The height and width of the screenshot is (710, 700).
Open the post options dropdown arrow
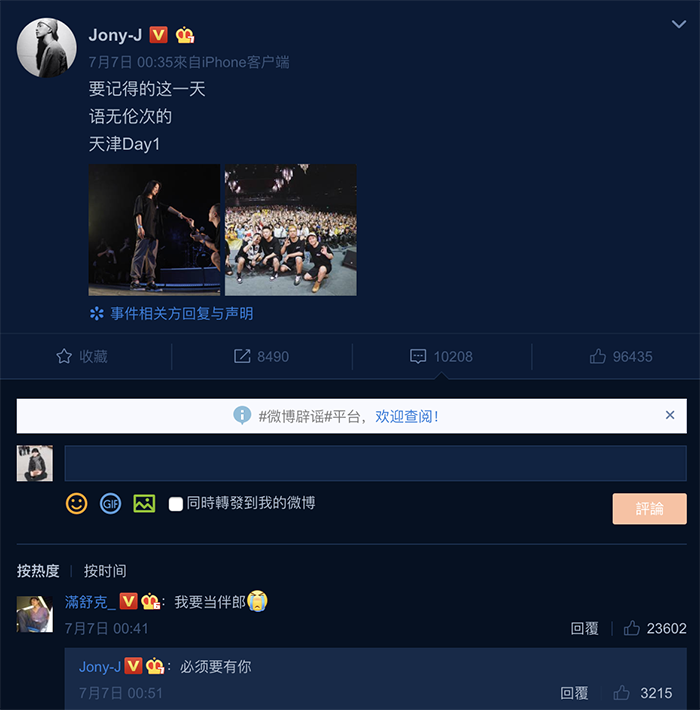[679, 25]
